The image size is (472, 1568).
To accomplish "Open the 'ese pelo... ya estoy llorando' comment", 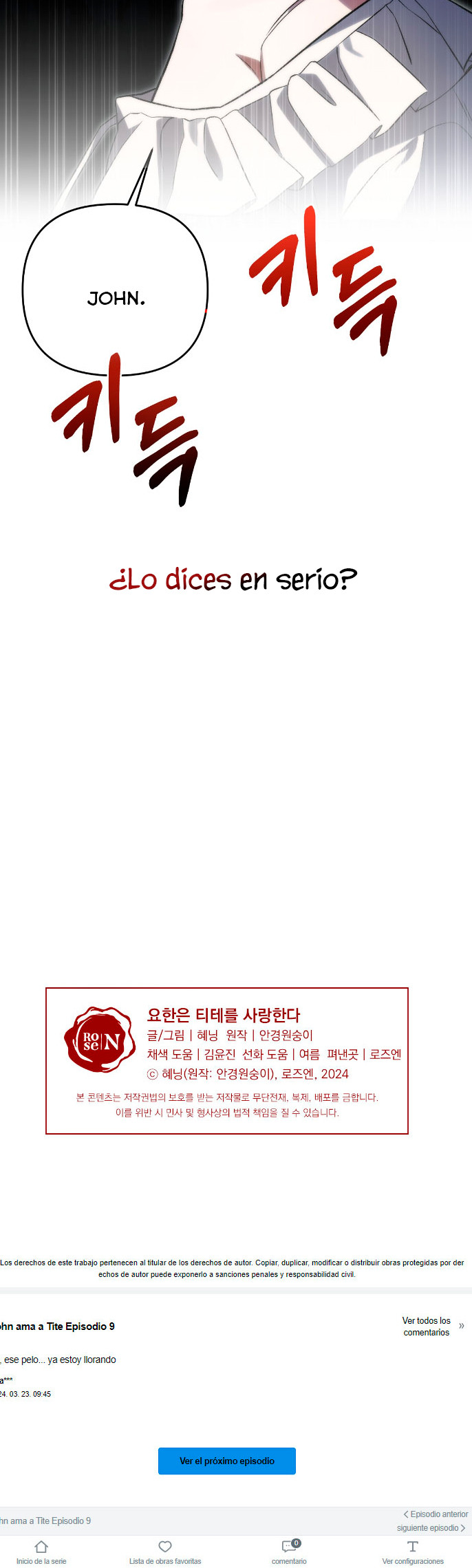I will tap(59, 1360).
